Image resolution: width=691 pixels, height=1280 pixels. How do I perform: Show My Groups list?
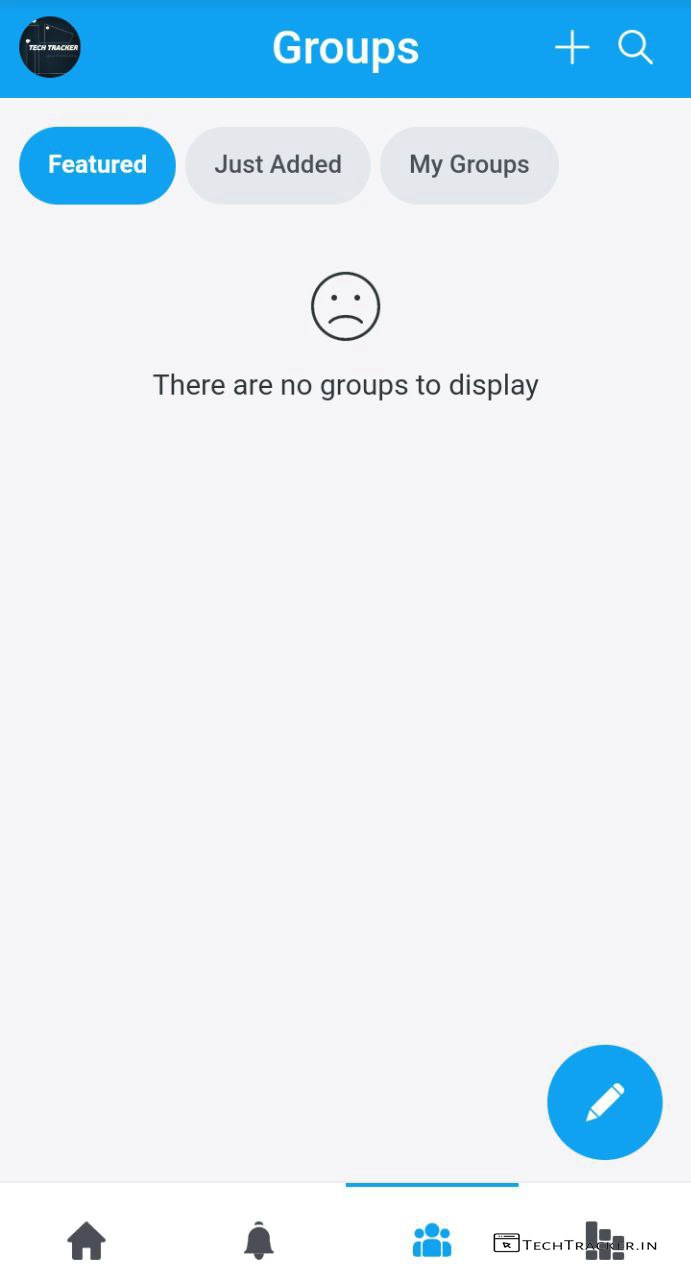point(469,165)
